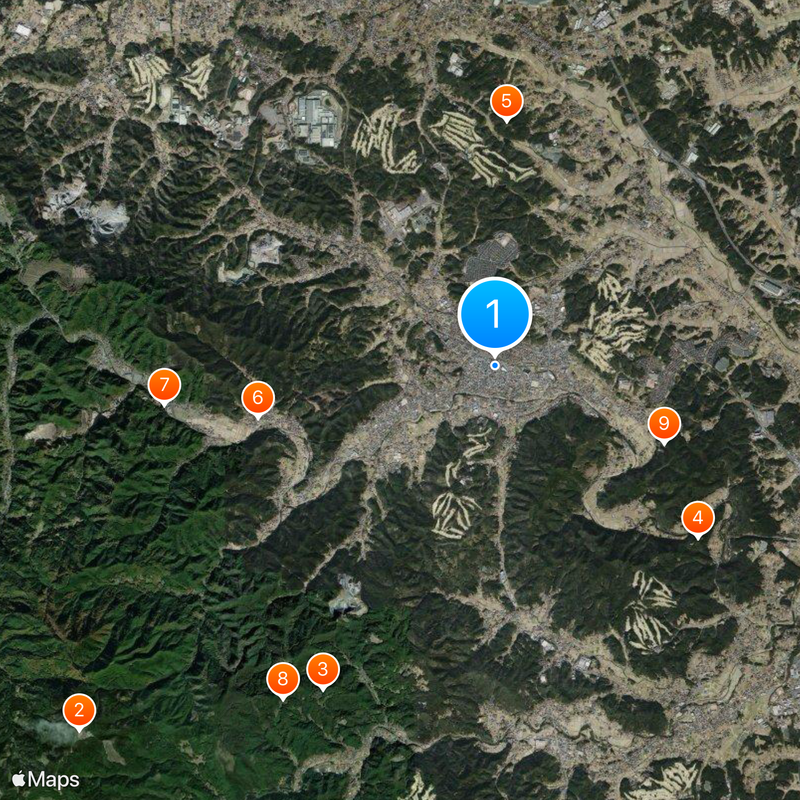This screenshot has height=800, width=800.
Task: Open orange map pin number 3
Action: 322,670
